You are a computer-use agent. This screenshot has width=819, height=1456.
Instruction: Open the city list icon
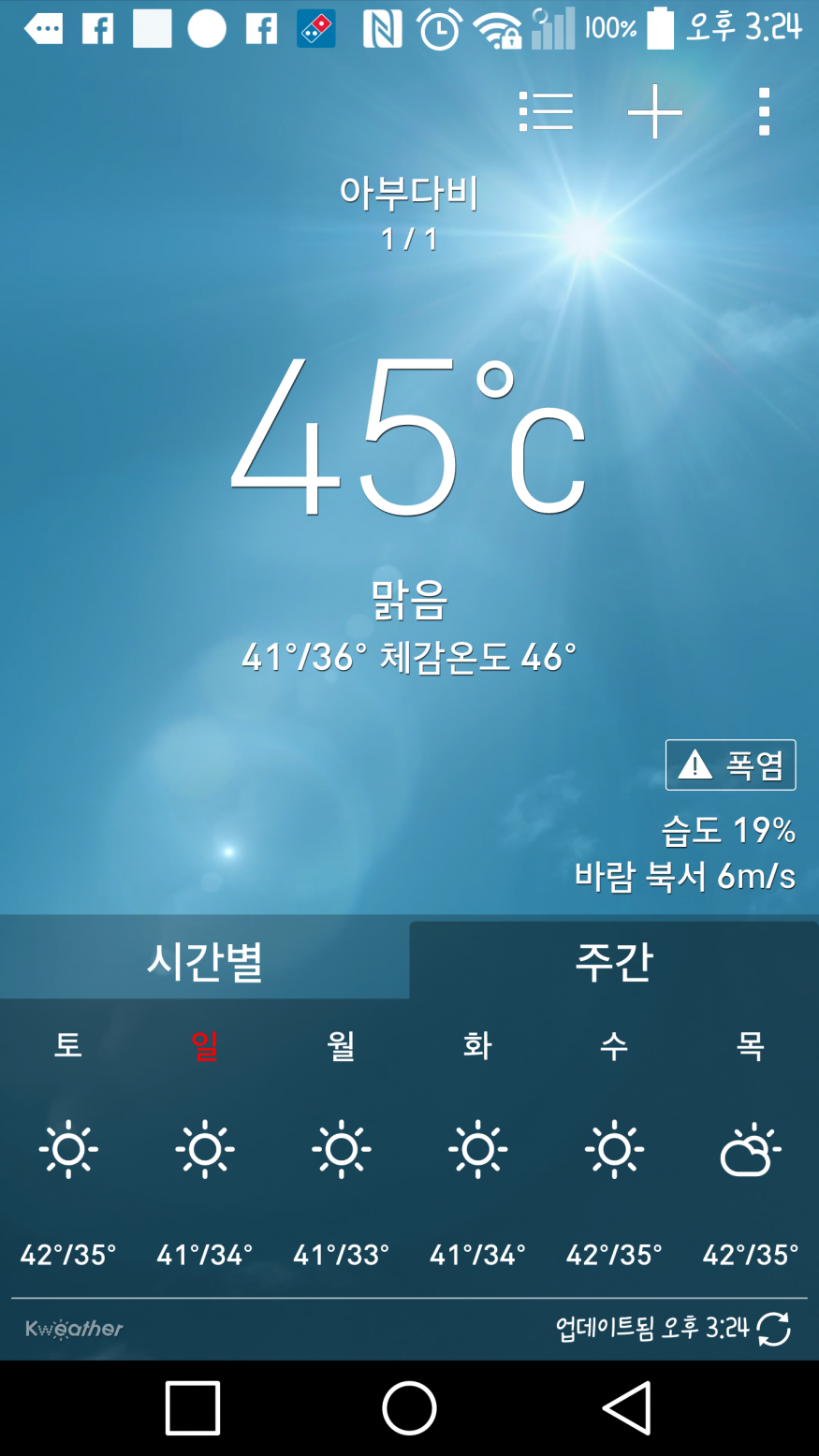tap(547, 112)
